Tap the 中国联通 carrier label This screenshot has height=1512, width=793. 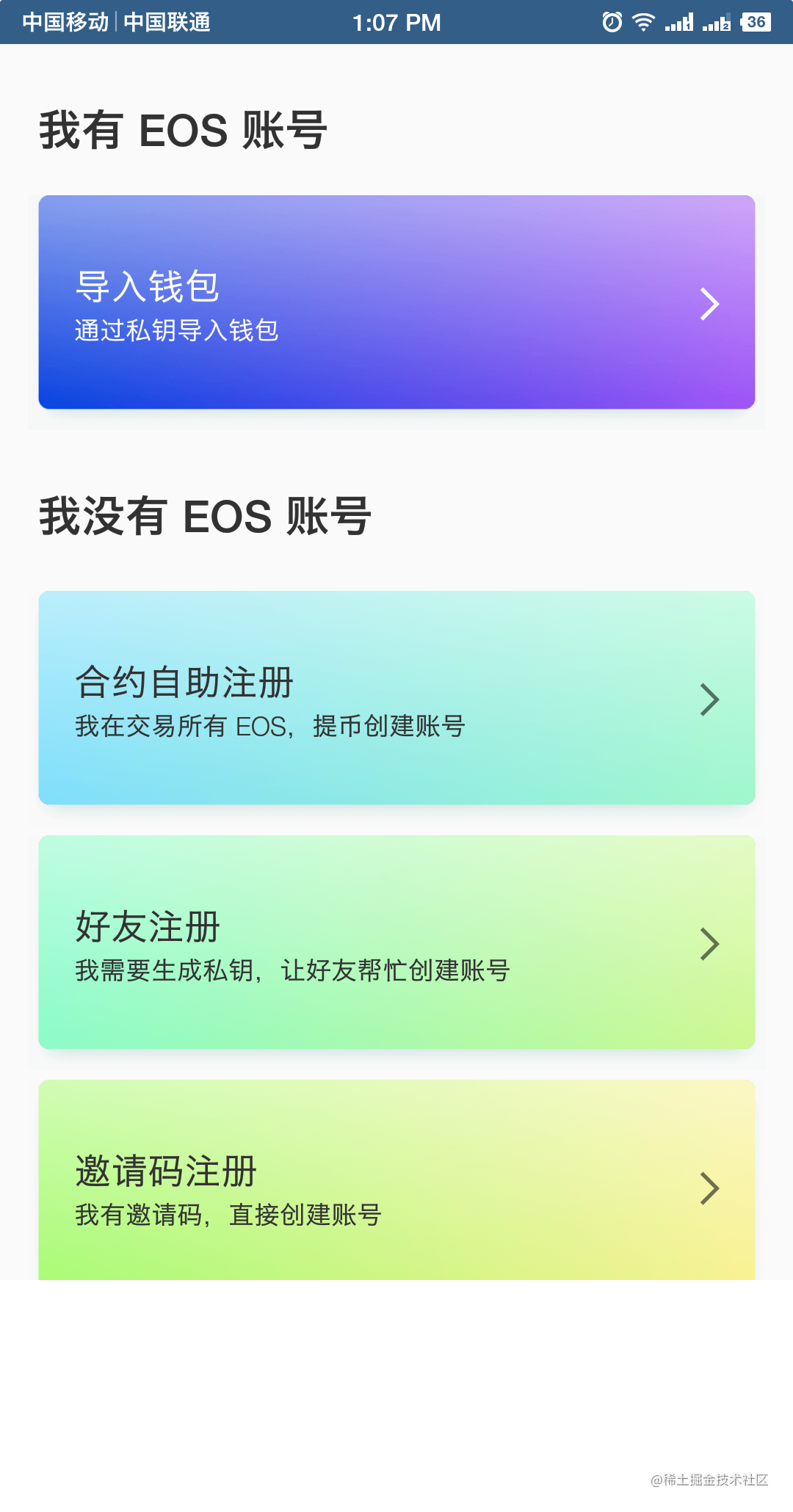[x=167, y=22]
